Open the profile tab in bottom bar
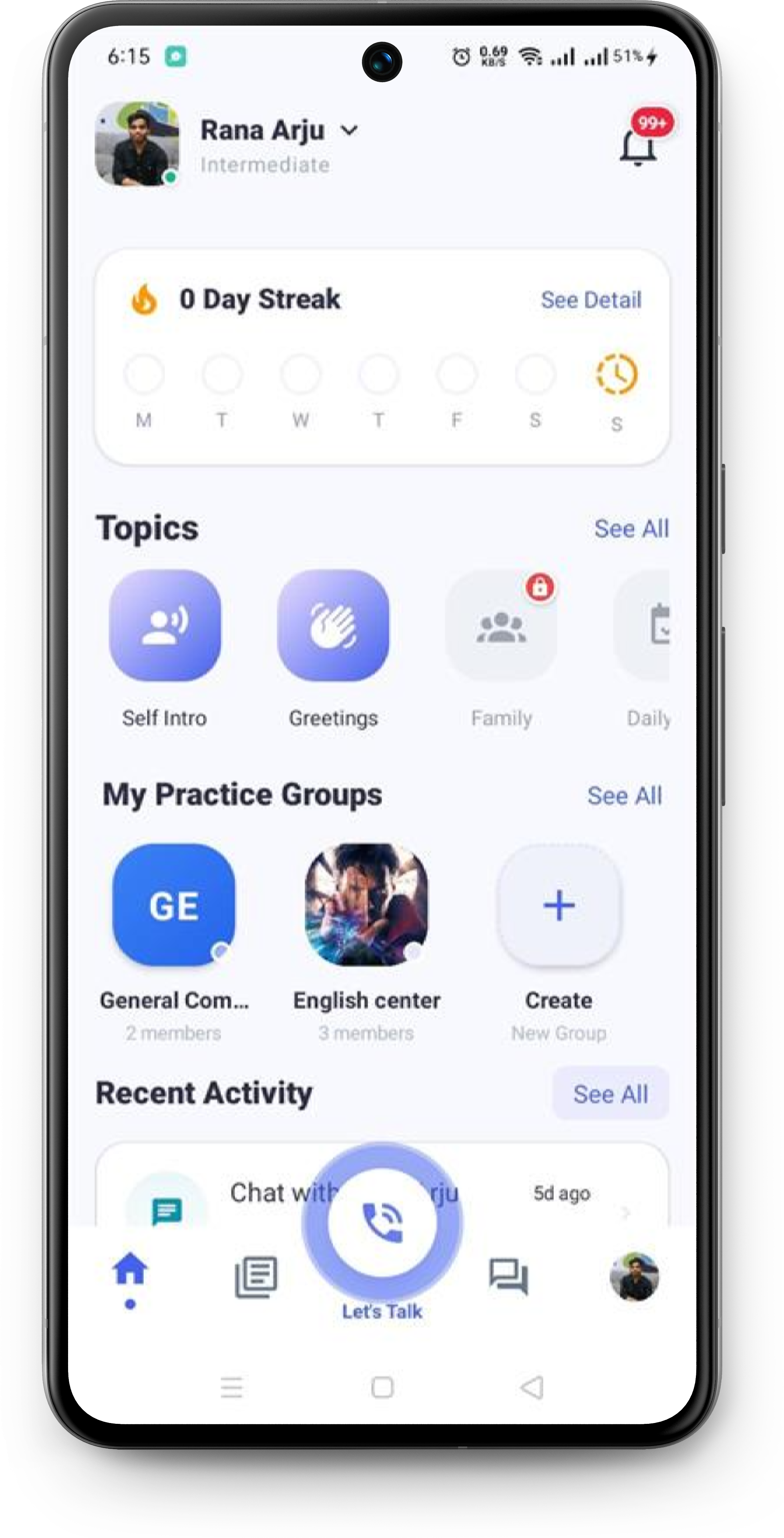784x1538 pixels. pyautogui.click(x=634, y=1276)
